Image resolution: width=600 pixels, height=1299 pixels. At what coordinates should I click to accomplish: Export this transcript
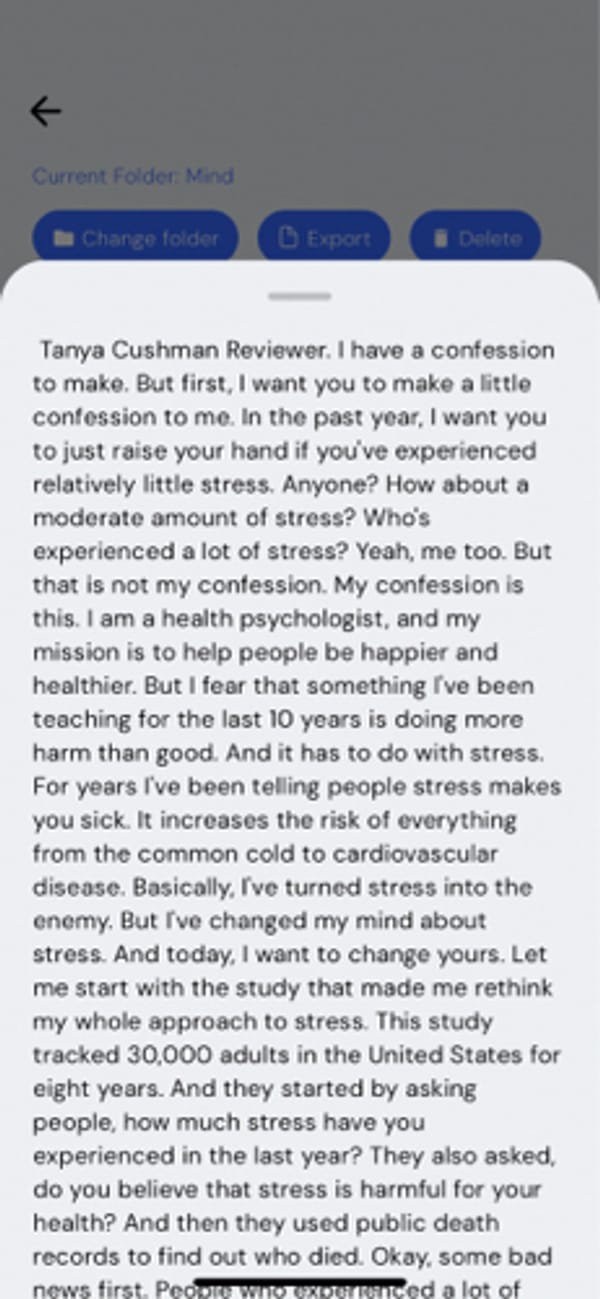click(324, 238)
